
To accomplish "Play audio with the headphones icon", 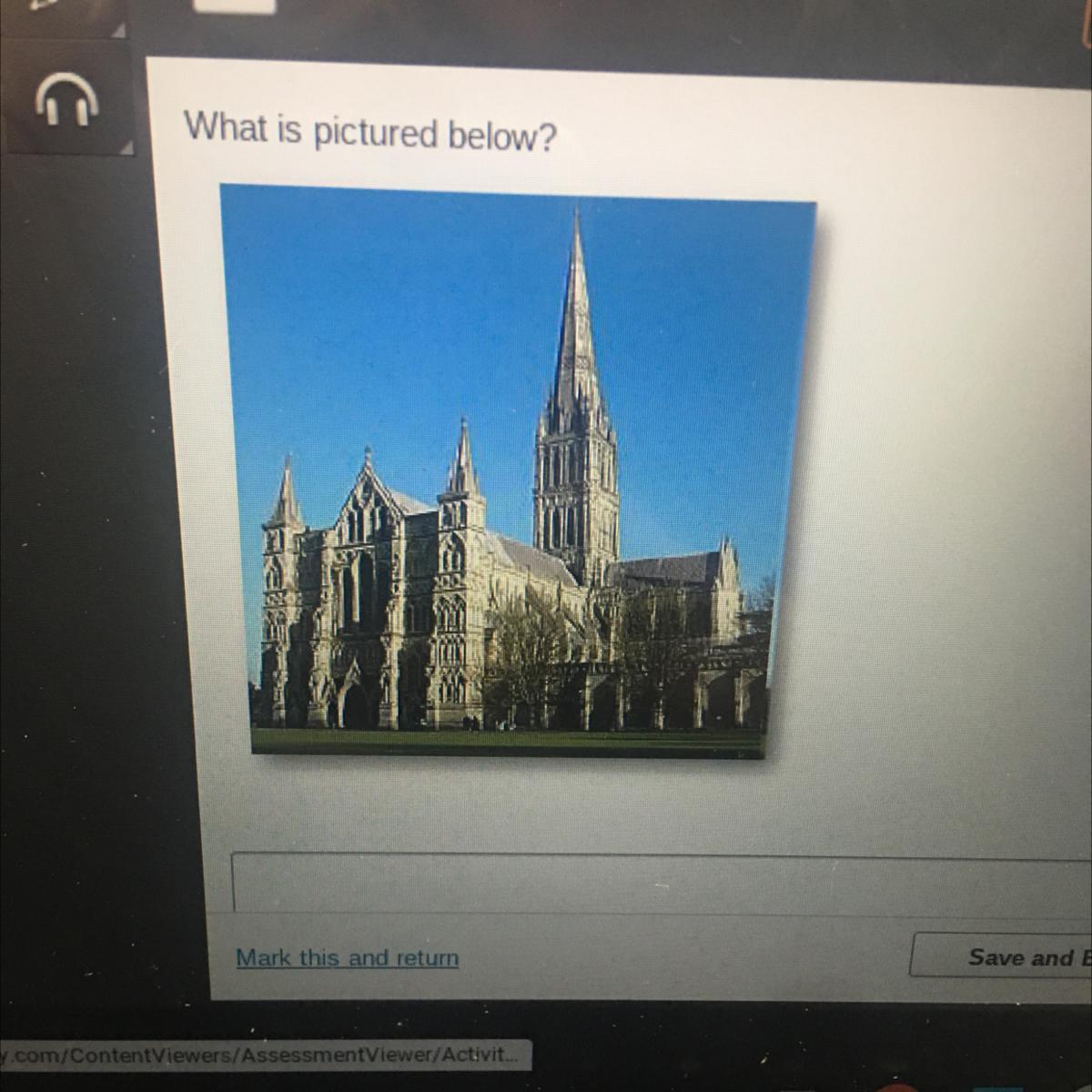I will [x=66, y=96].
